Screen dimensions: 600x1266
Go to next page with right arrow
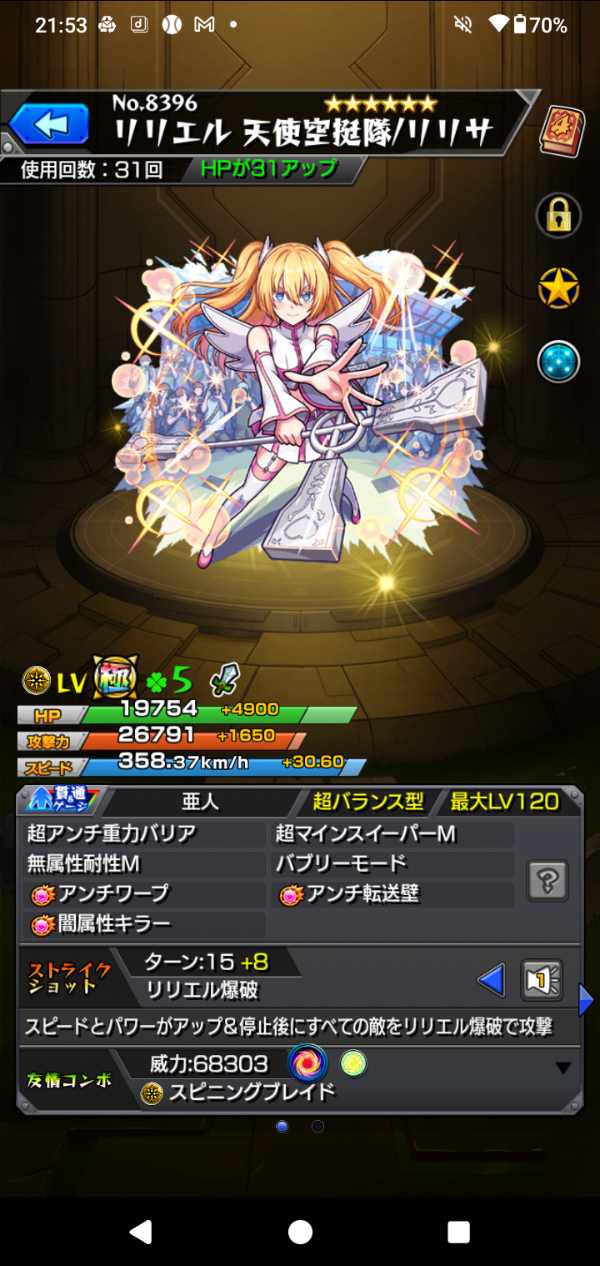[587, 998]
